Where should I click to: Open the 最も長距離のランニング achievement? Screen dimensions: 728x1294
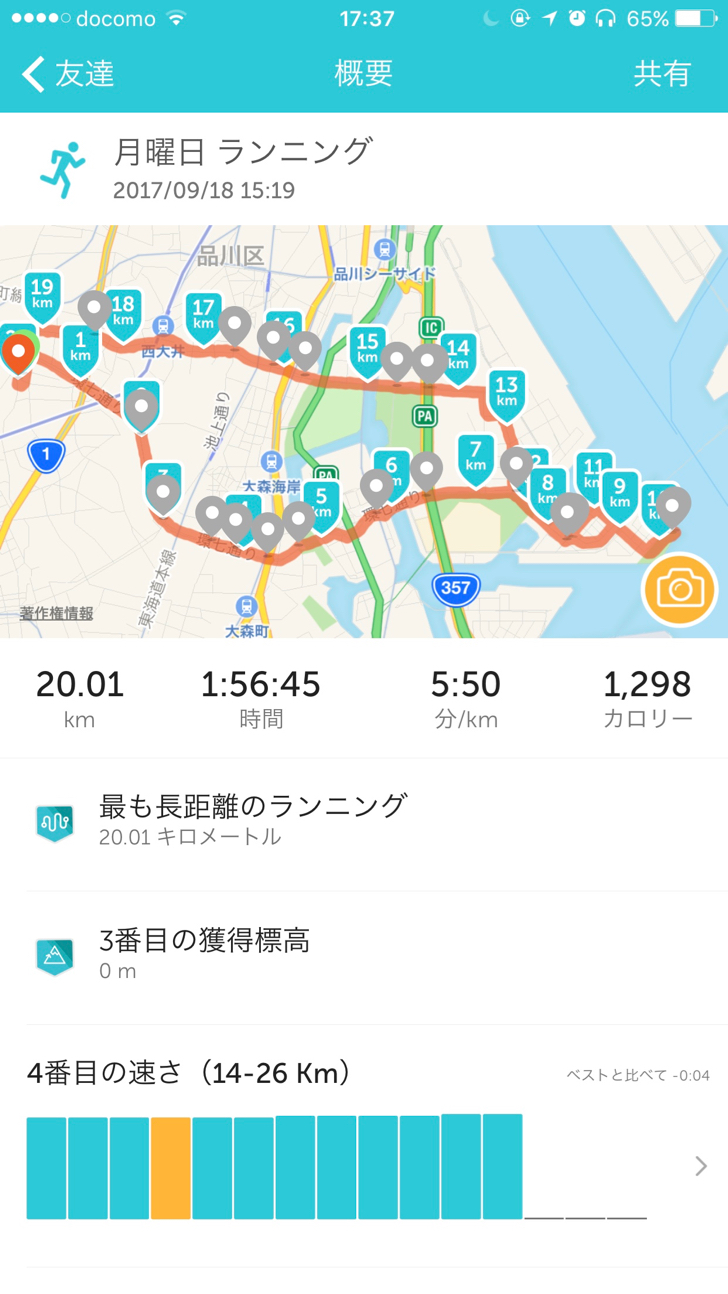(x=364, y=824)
